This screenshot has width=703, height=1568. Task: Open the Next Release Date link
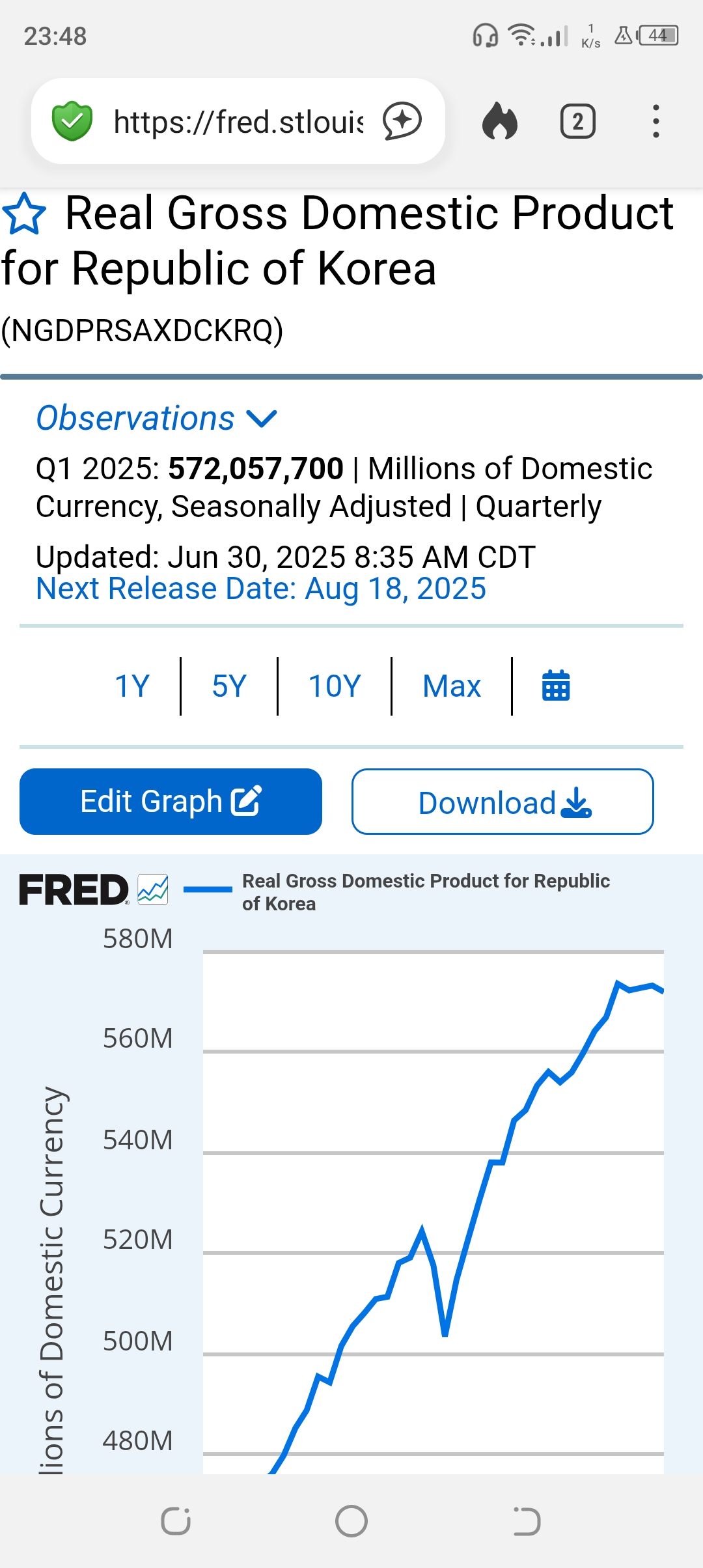tap(261, 589)
